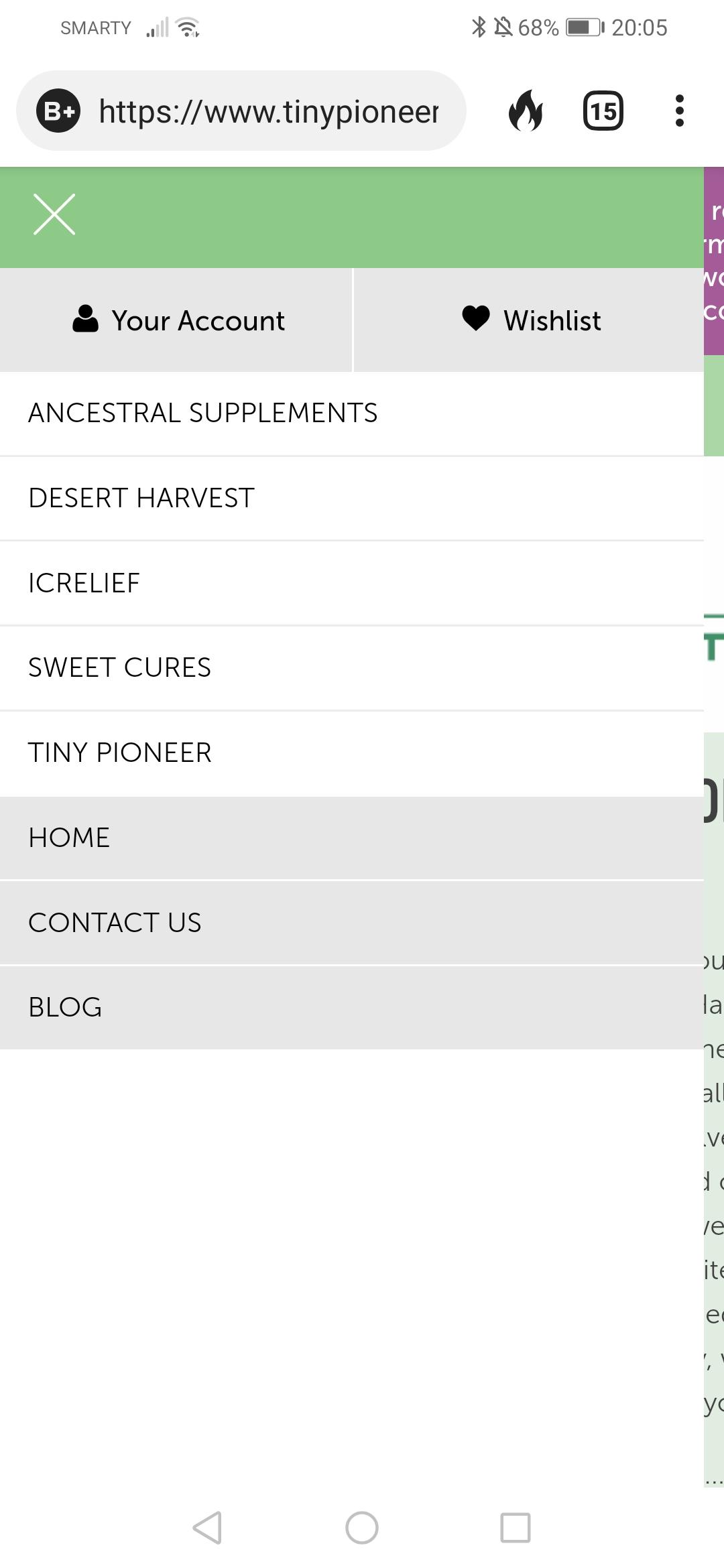This screenshot has width=724, height=1568.
Task: Open the Wishlist
Action: coord(529,320)
